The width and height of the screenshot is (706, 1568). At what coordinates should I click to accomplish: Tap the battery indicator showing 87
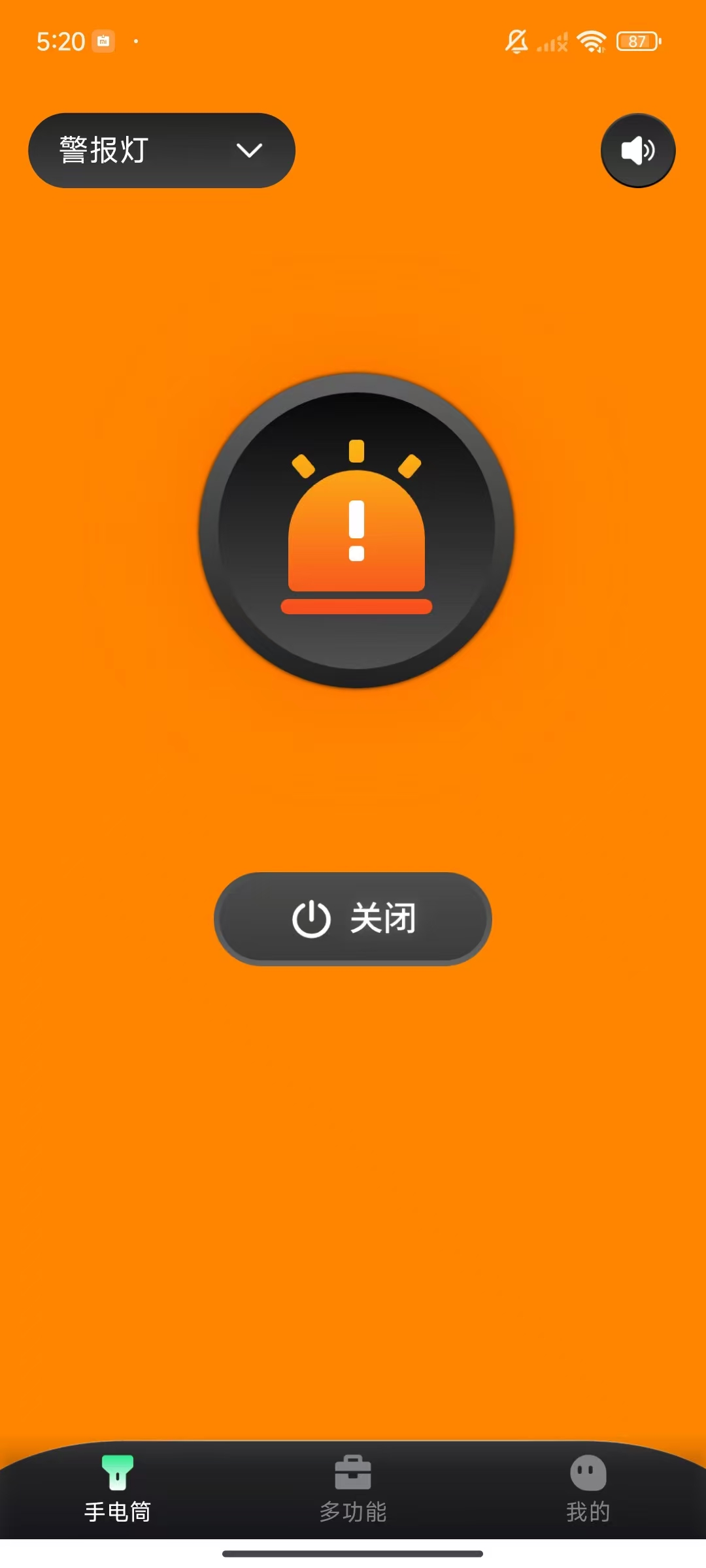tap(637, 41)
